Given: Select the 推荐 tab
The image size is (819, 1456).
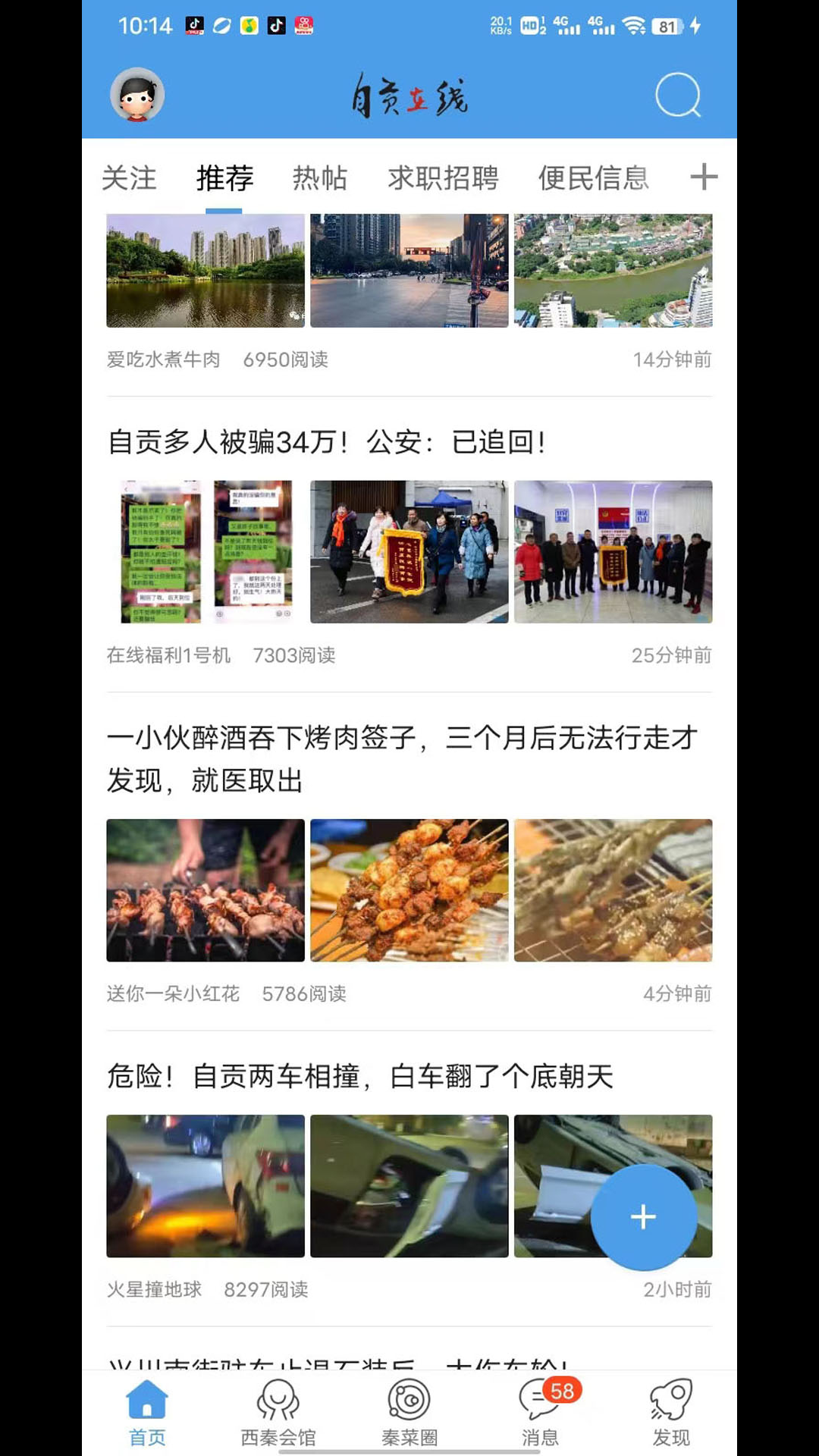Looking at the screenshot, I should [224, 178].
